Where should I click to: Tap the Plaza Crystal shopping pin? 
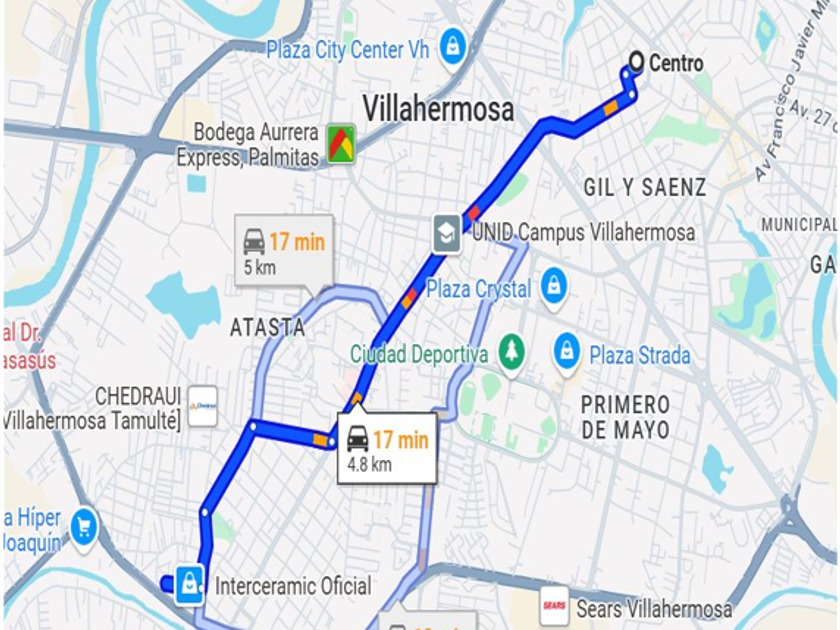553,288
